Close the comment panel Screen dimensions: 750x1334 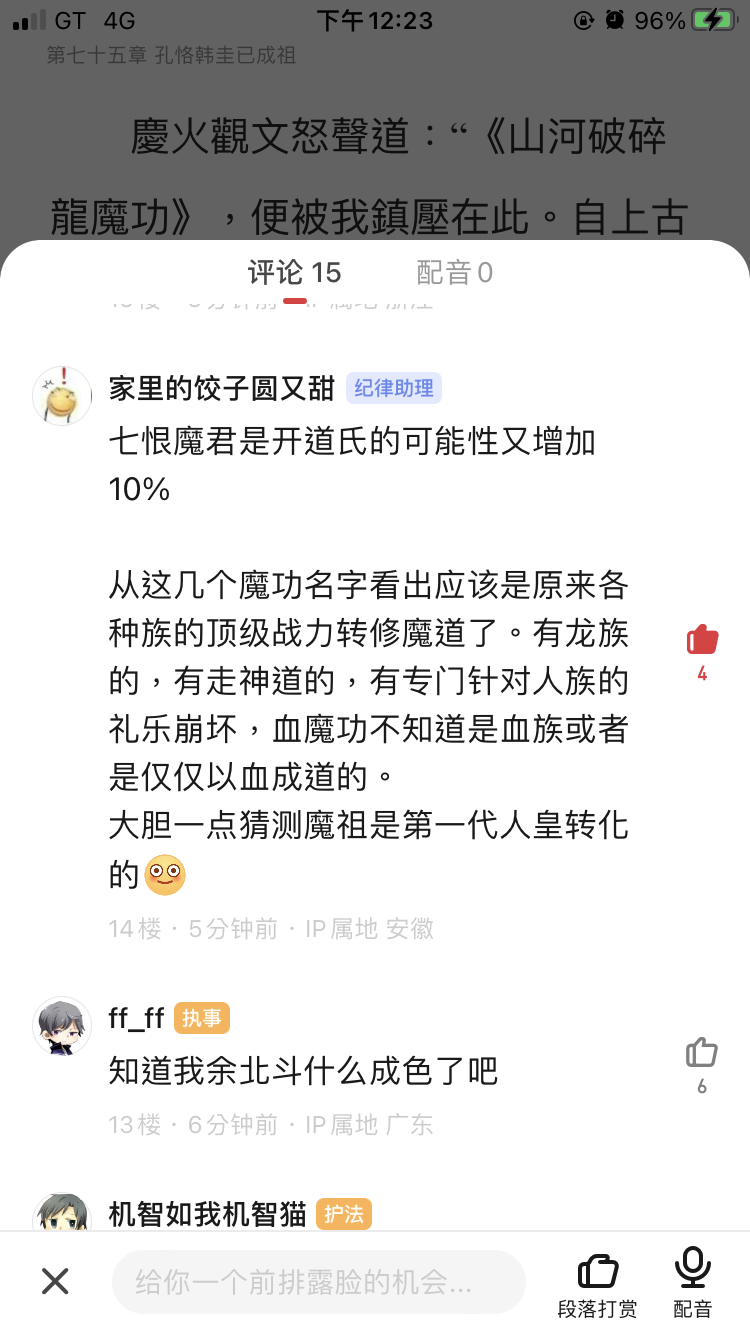(55, 1281)
